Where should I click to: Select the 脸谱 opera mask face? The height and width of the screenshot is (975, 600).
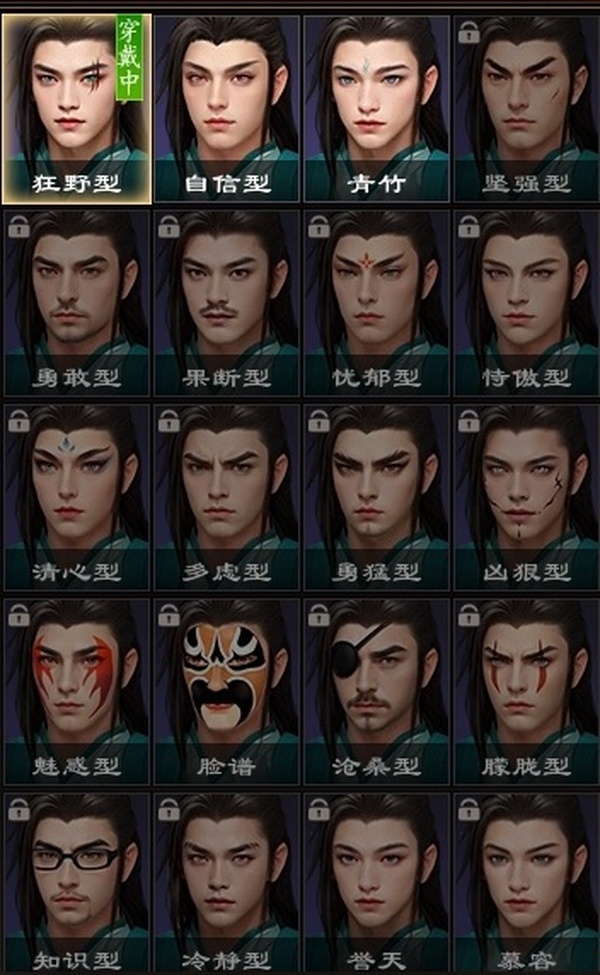pos(227,690)
